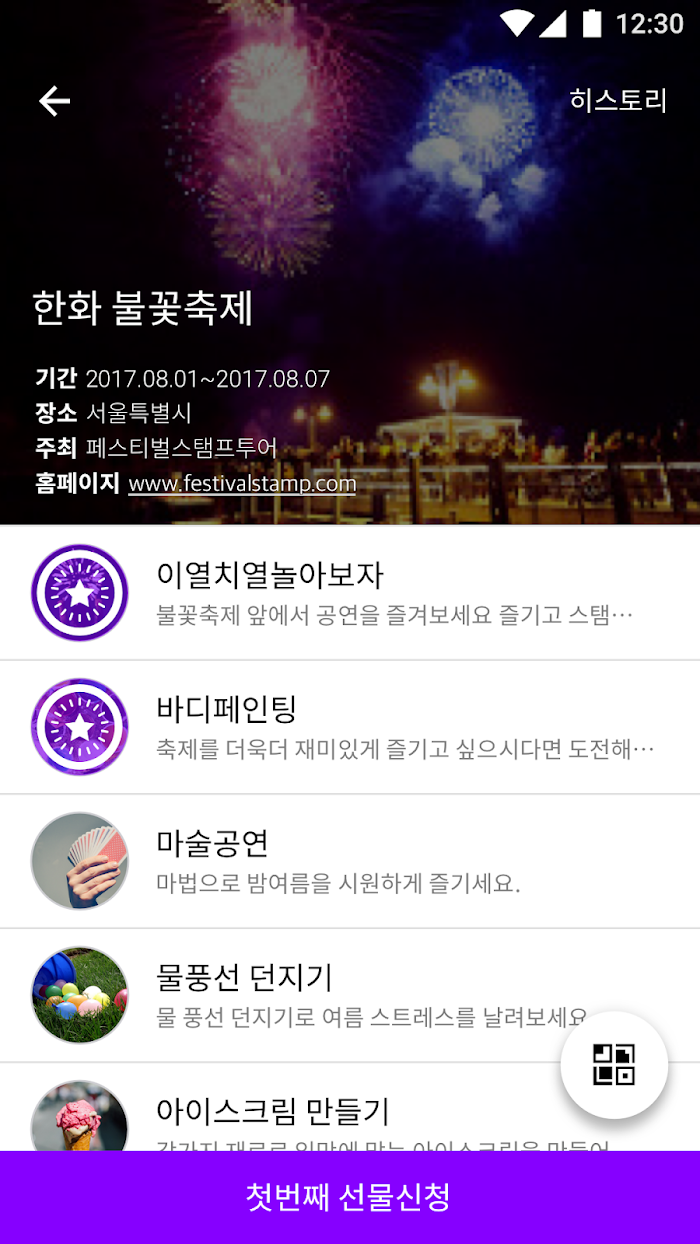Viewport: 700px width, 1244px height.
Task: Tap the 아이스크림 만들기 row
Action: 350,1107
